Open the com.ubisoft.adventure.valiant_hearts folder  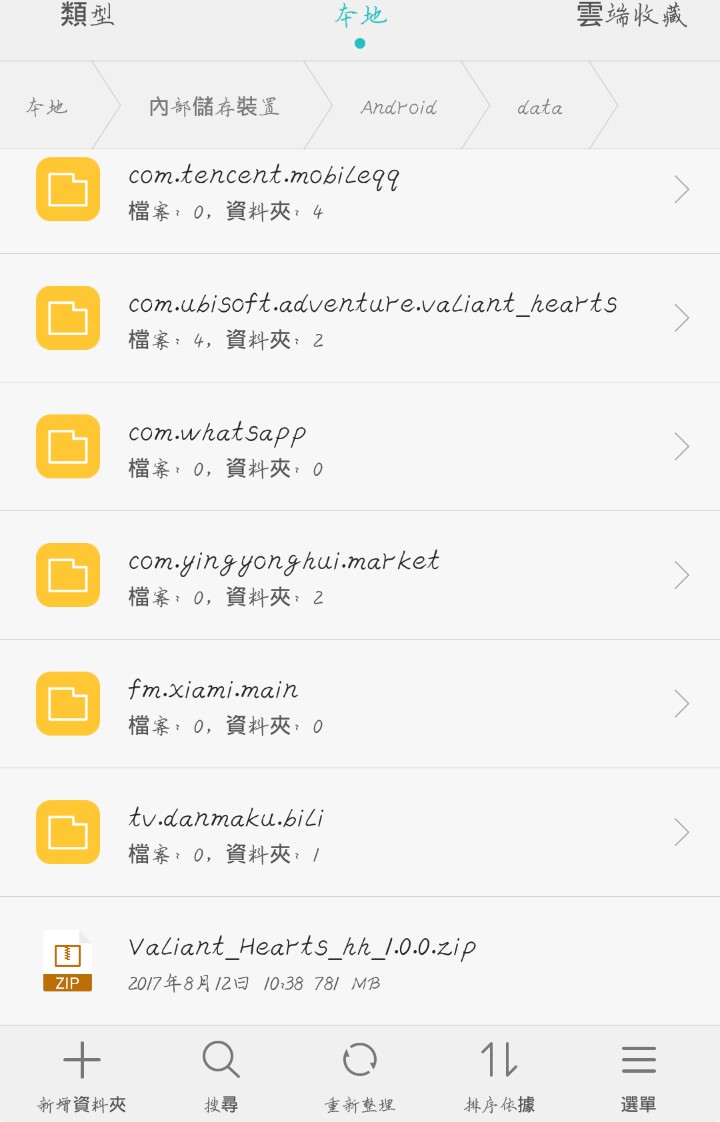tap(360, 318)
